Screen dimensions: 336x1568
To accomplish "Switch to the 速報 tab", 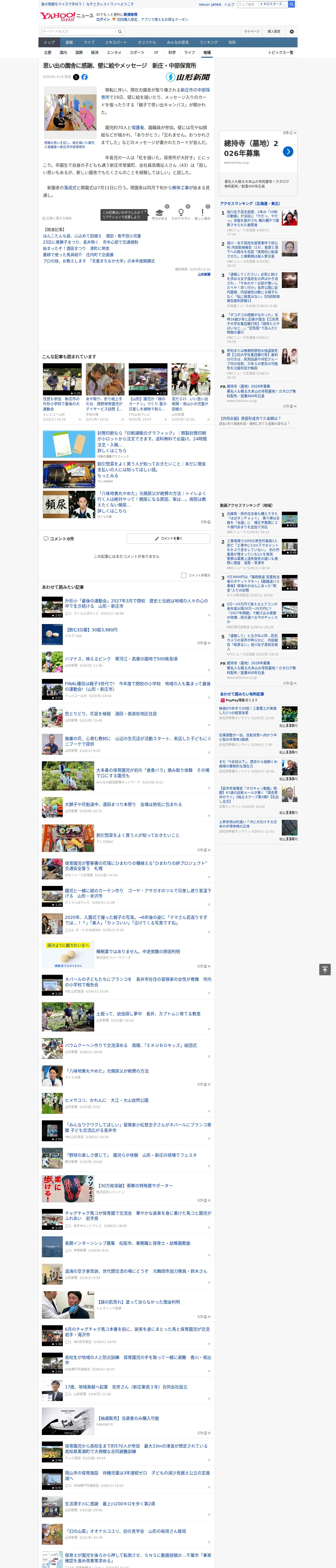I will click(69, 43).
